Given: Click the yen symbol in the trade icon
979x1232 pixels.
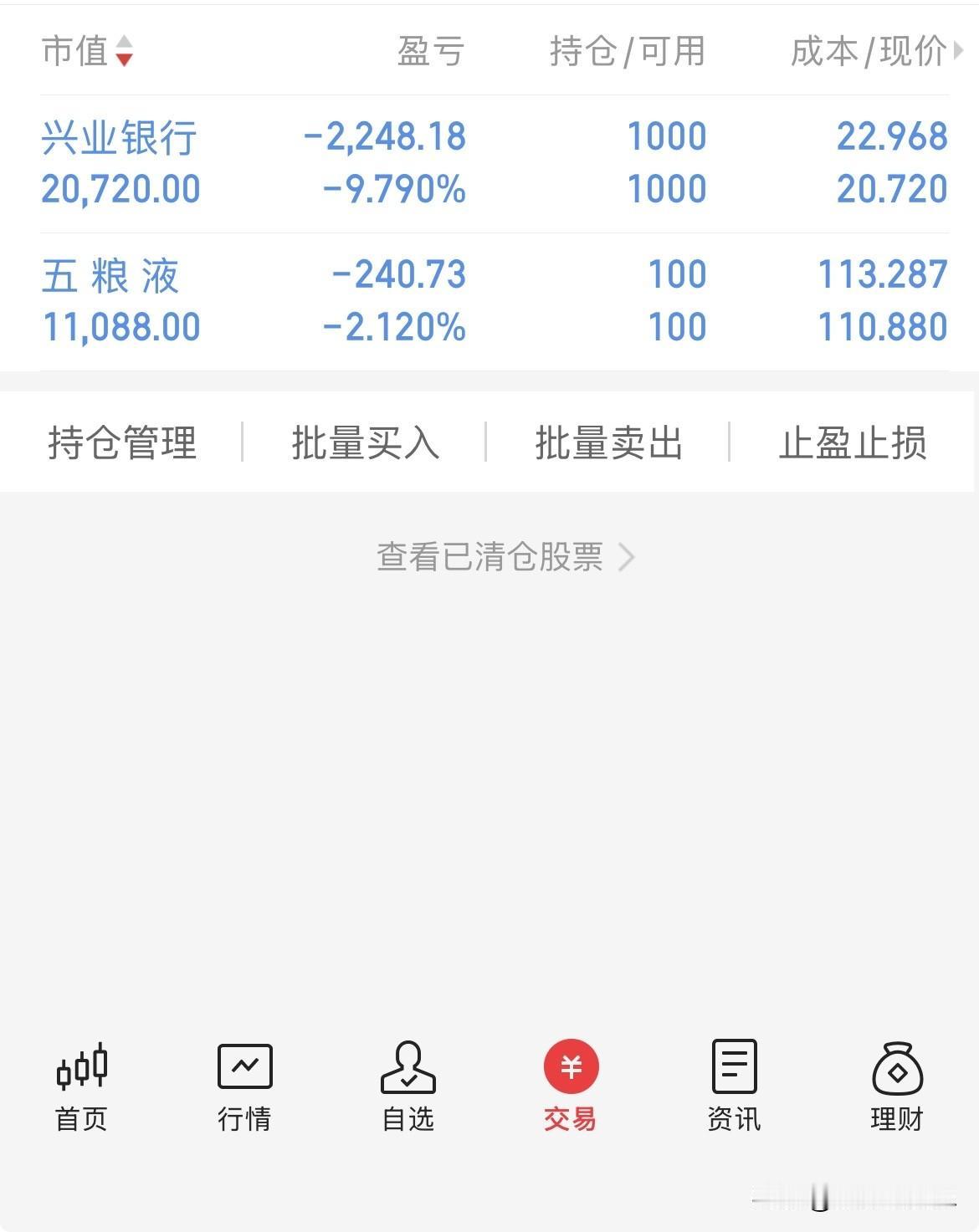Looking at the screenshot, I should pyautogui.click(x=571, y=1066).
